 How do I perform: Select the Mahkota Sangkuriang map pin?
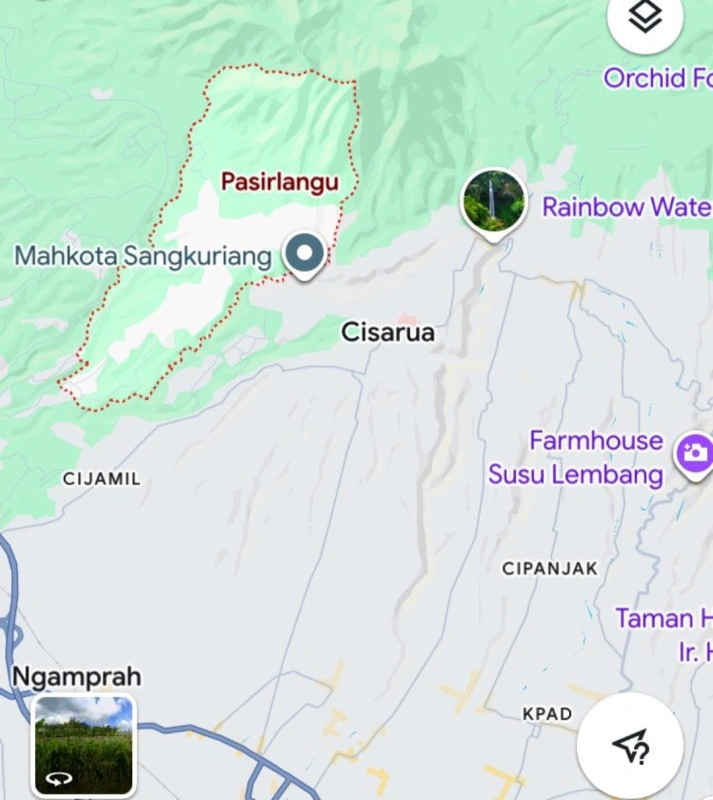click(x=304, y=254)
